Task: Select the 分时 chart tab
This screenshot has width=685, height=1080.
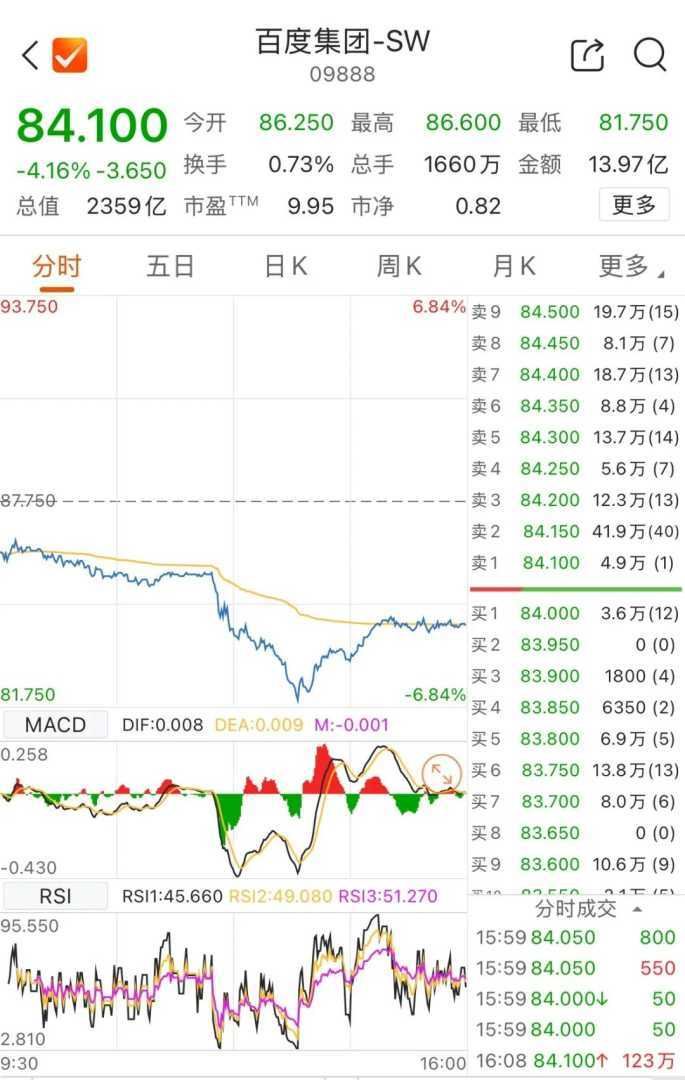Action: click(x=56, y=267)
